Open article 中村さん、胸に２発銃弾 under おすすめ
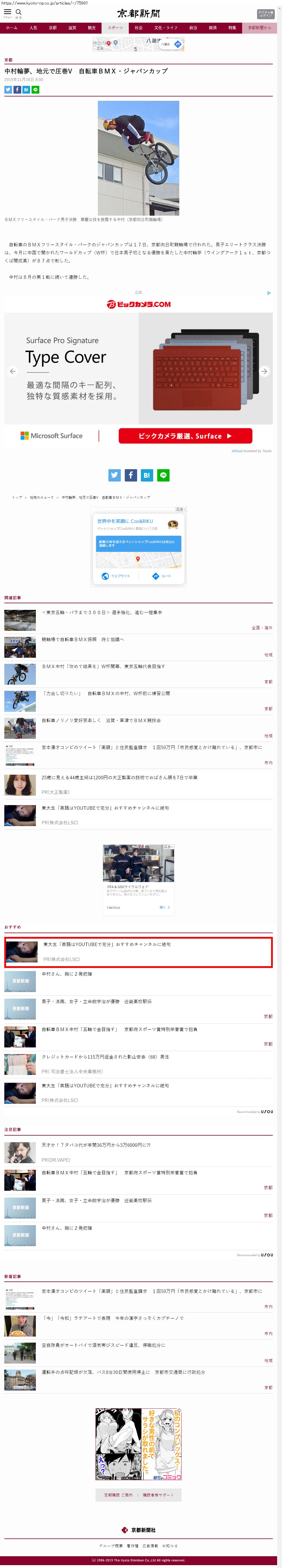Viewport: 282px width, 1568px height. pos(67,974)
